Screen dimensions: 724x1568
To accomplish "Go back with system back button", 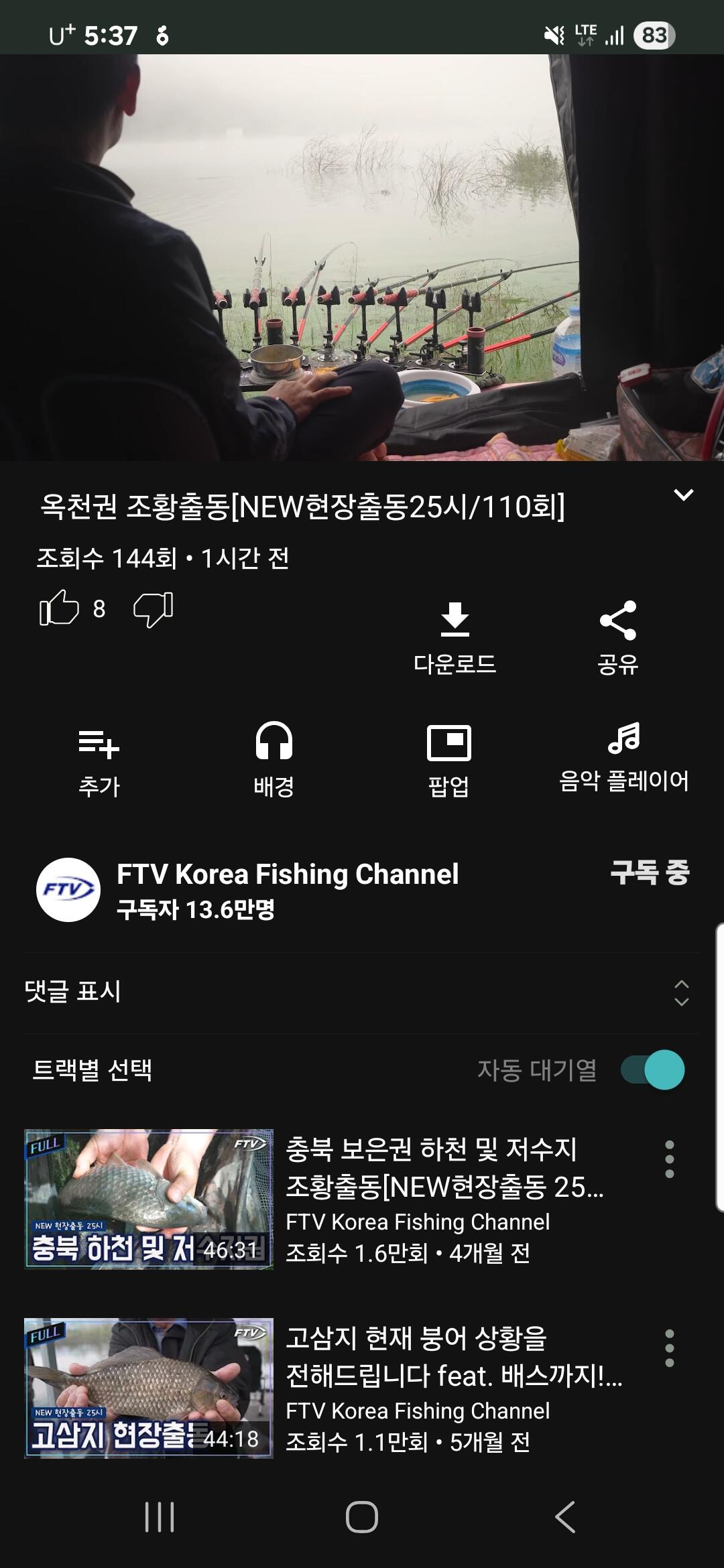I will click(x=565, y=1517).
